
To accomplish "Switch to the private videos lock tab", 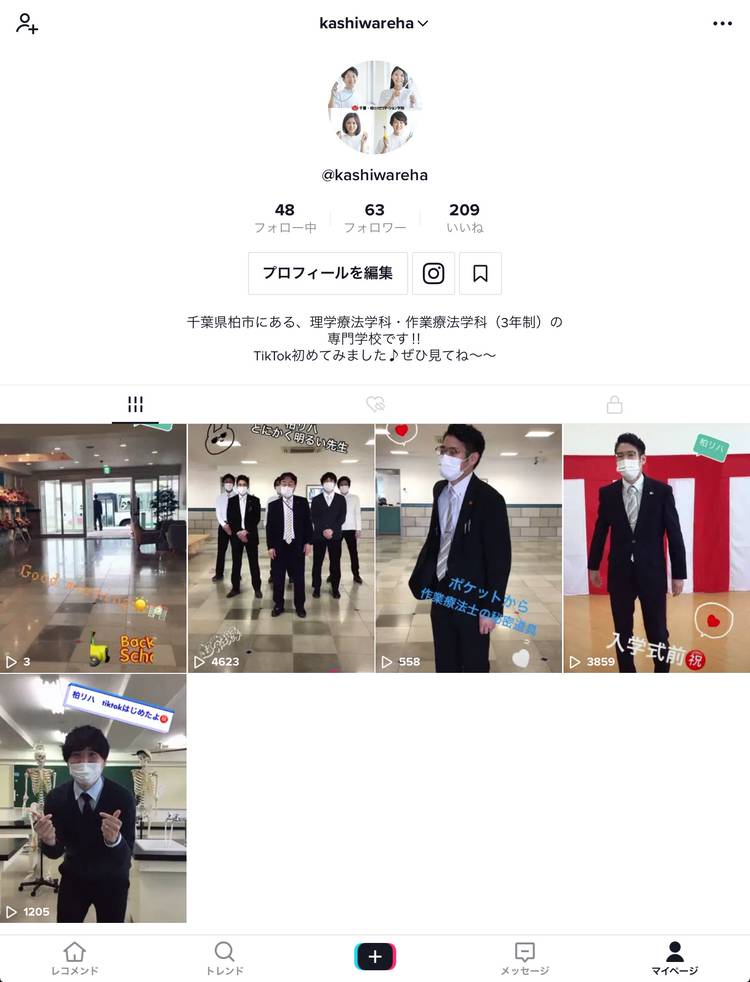I will point(614,404).
